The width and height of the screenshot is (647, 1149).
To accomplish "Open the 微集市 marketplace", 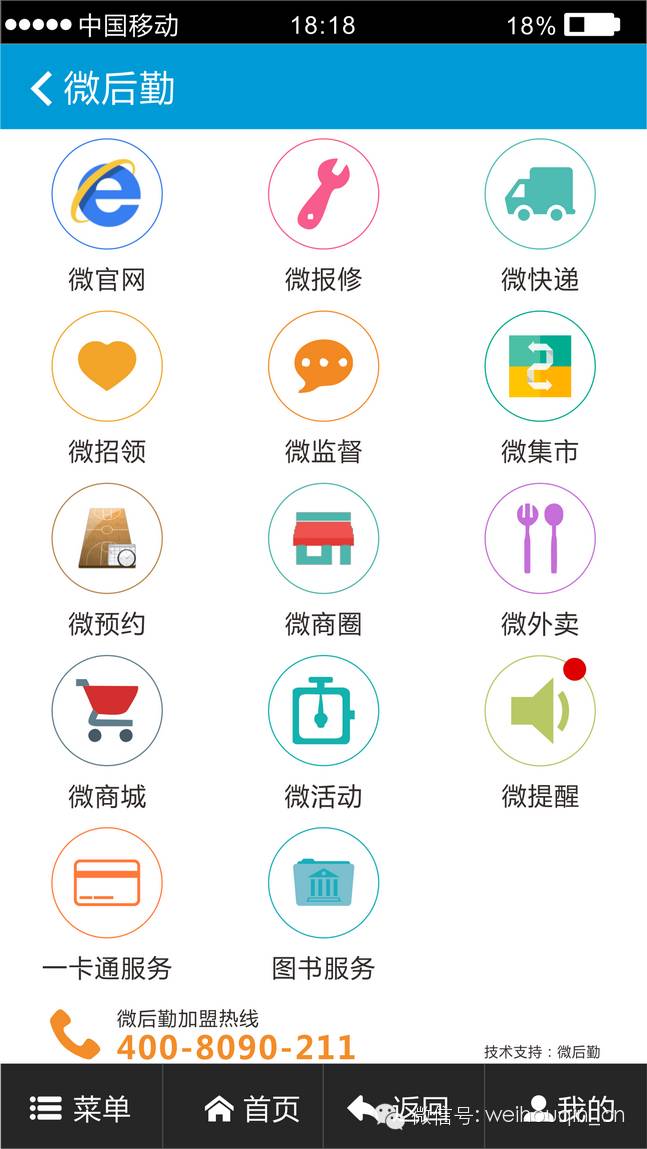I will tap(540, 366).
